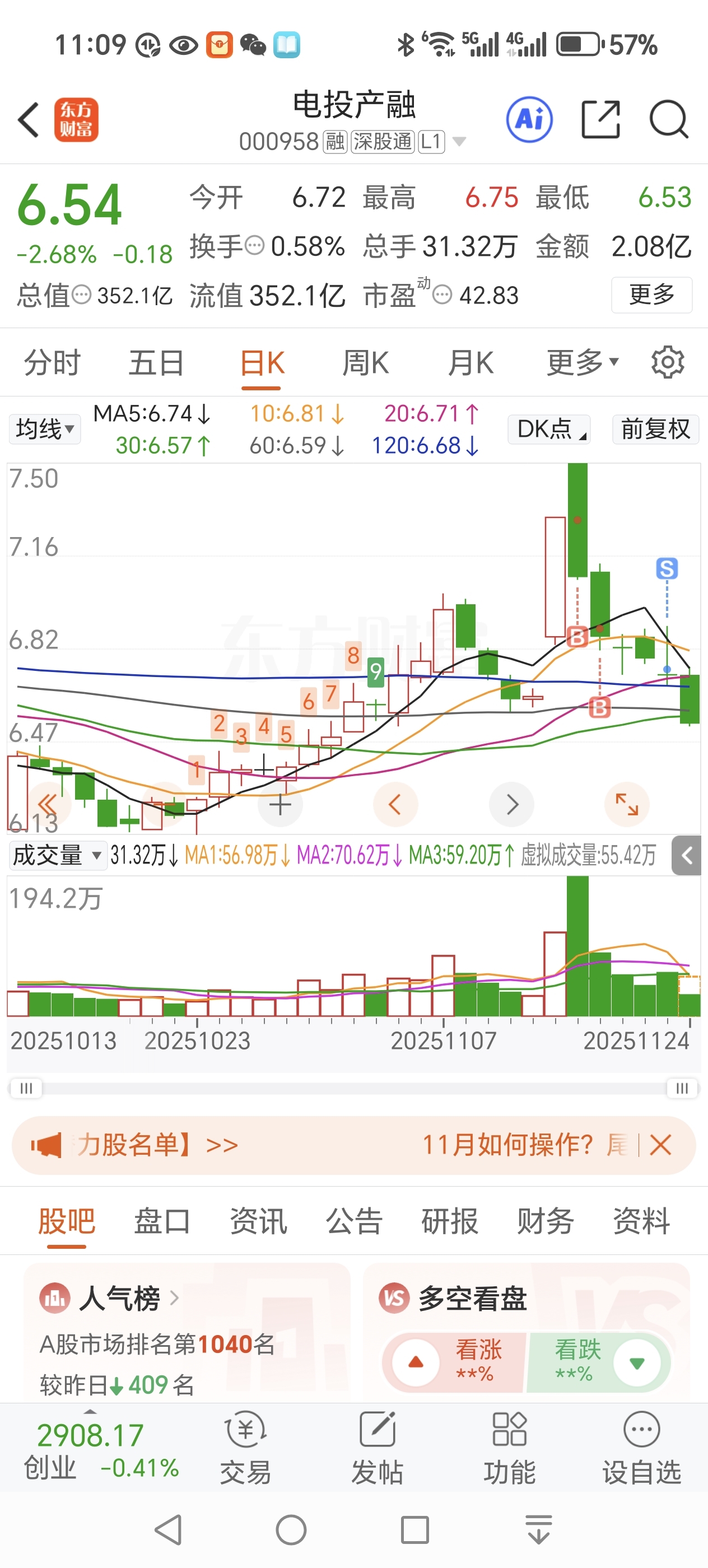Switch to the 分时 chart tab
The height and width of the screenshot is (1568, 708).
point(52,363)
